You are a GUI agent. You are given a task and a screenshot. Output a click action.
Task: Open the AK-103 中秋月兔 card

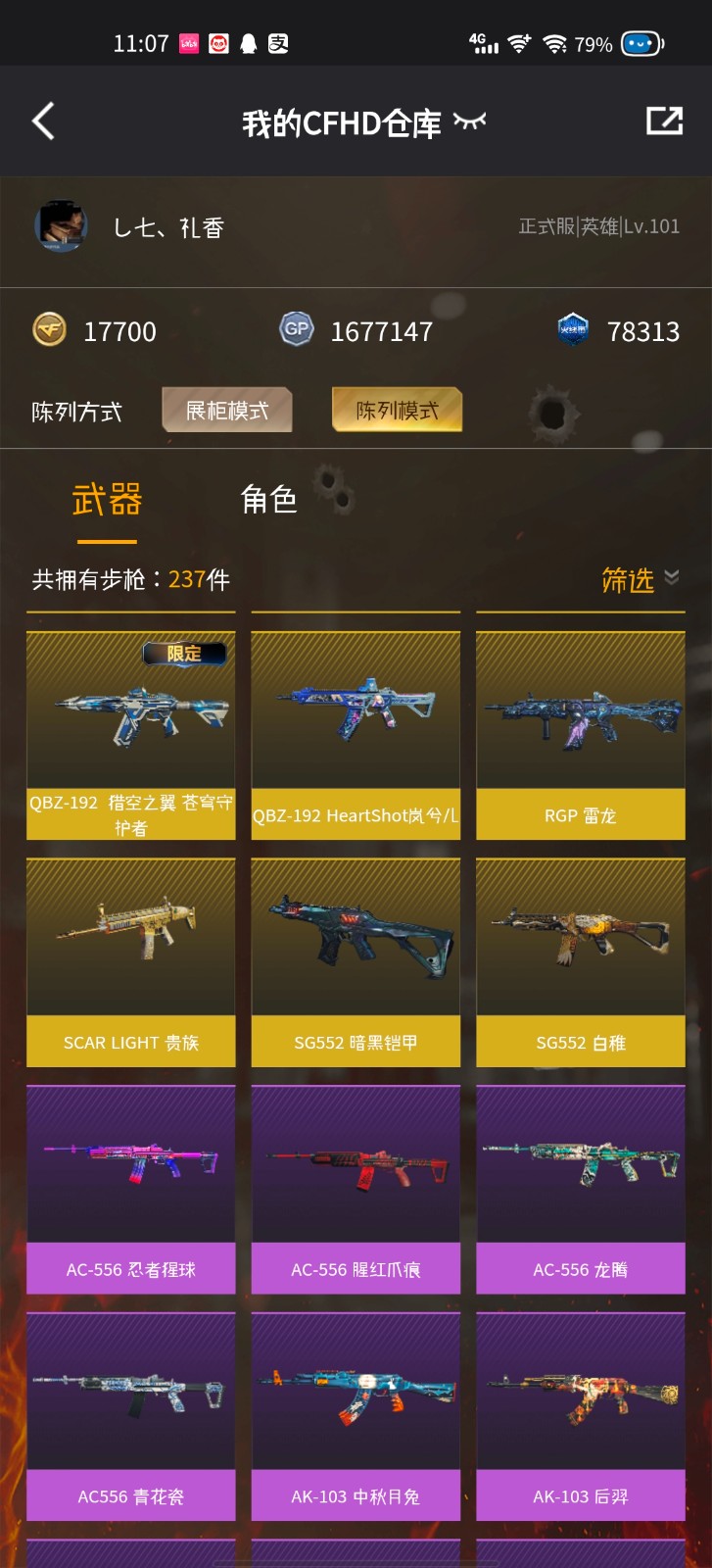tap(356, 1417)
